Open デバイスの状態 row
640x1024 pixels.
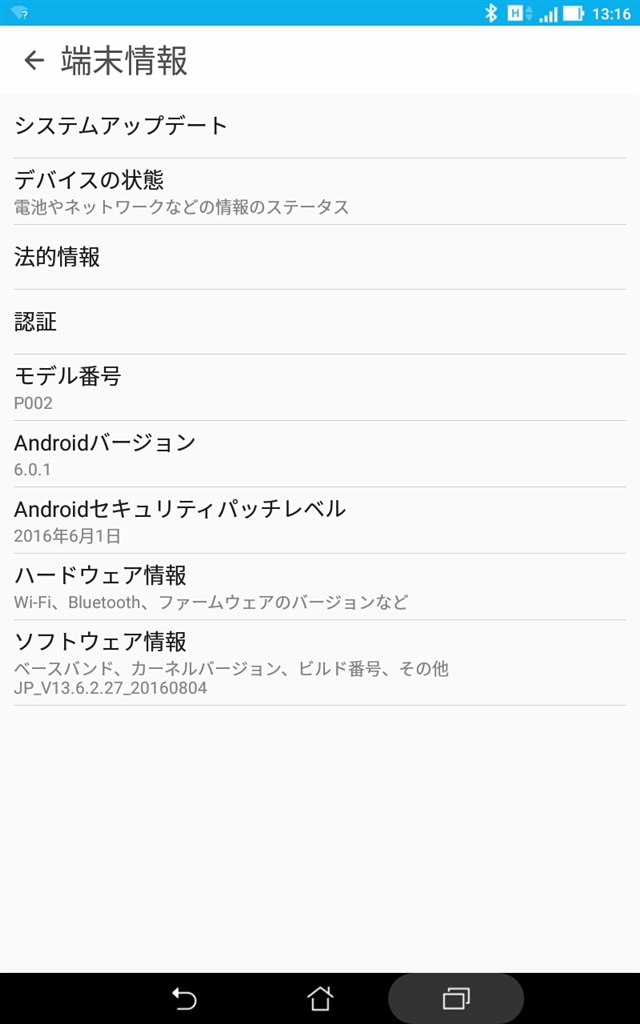coord(320,191)
